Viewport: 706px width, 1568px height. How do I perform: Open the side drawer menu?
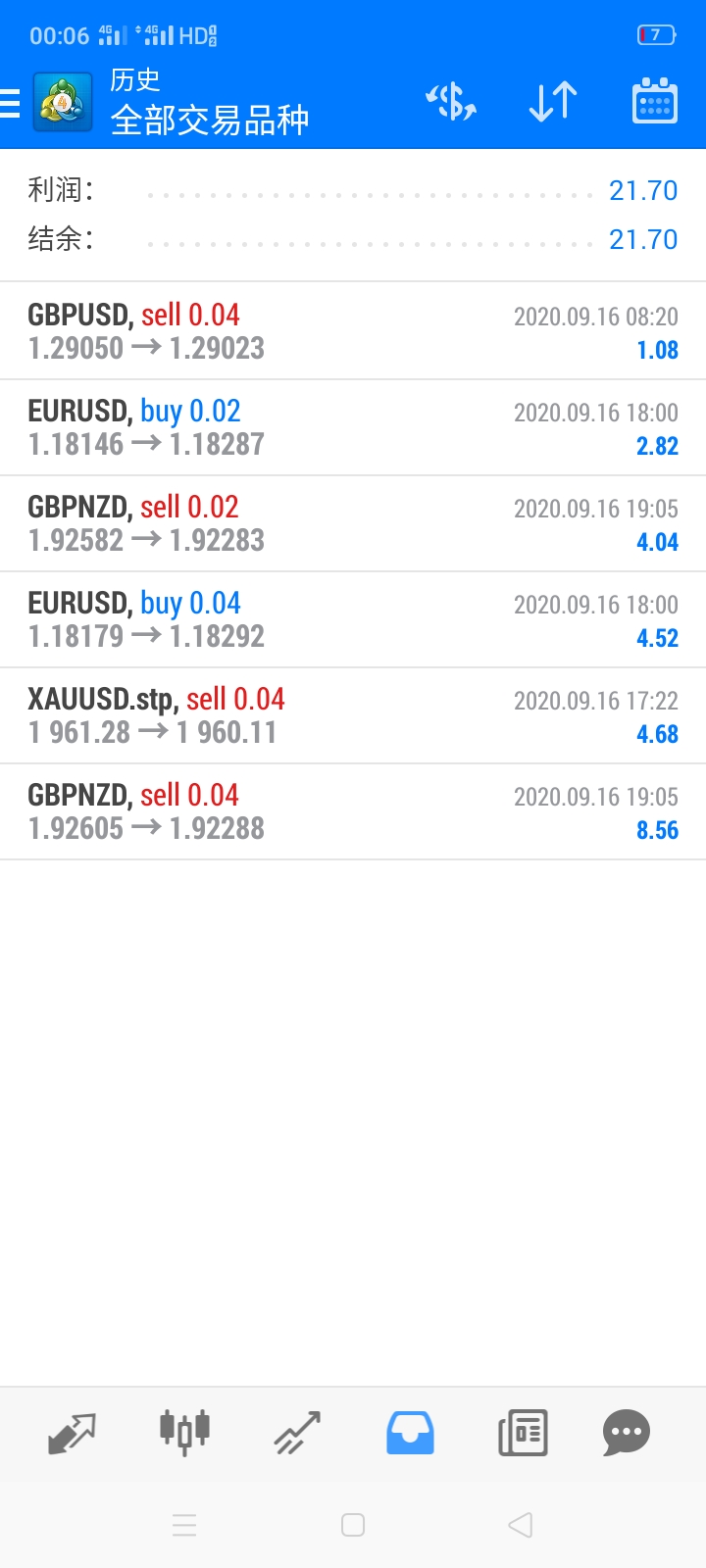[10, 102]
